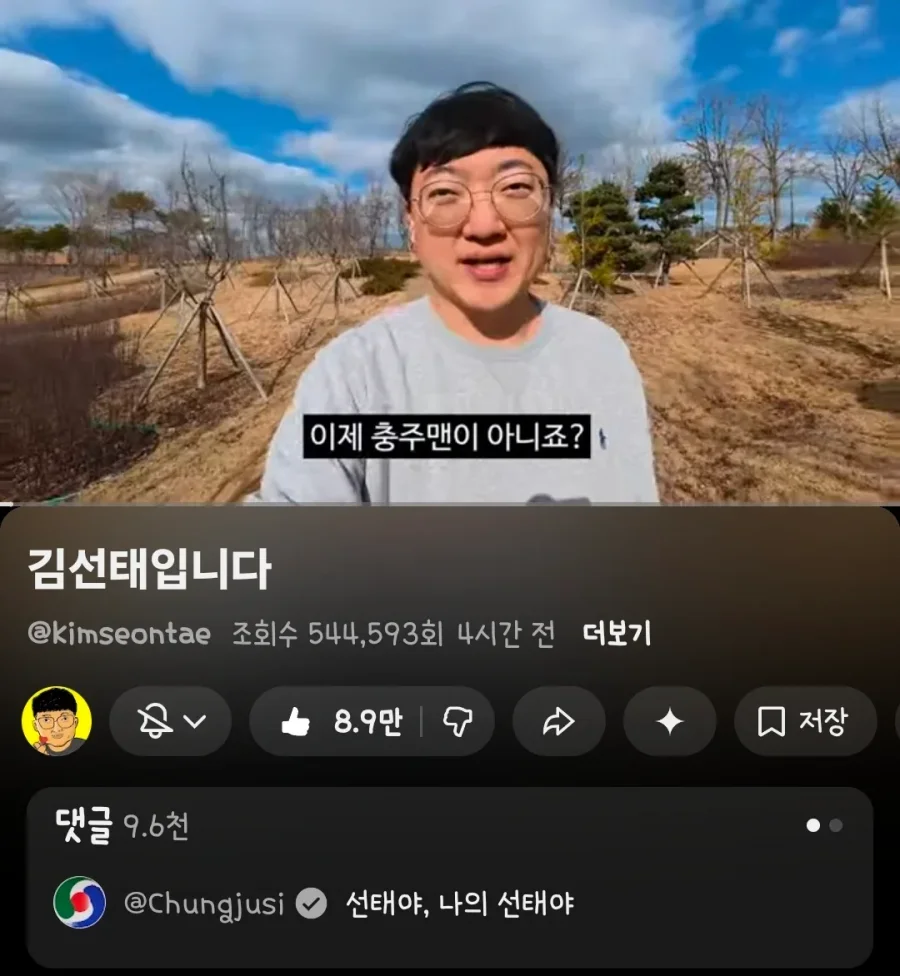Like the video with 8.9만 likes
Image resolution: width=900 pixels, height=976 pixels.
(340, 721)
